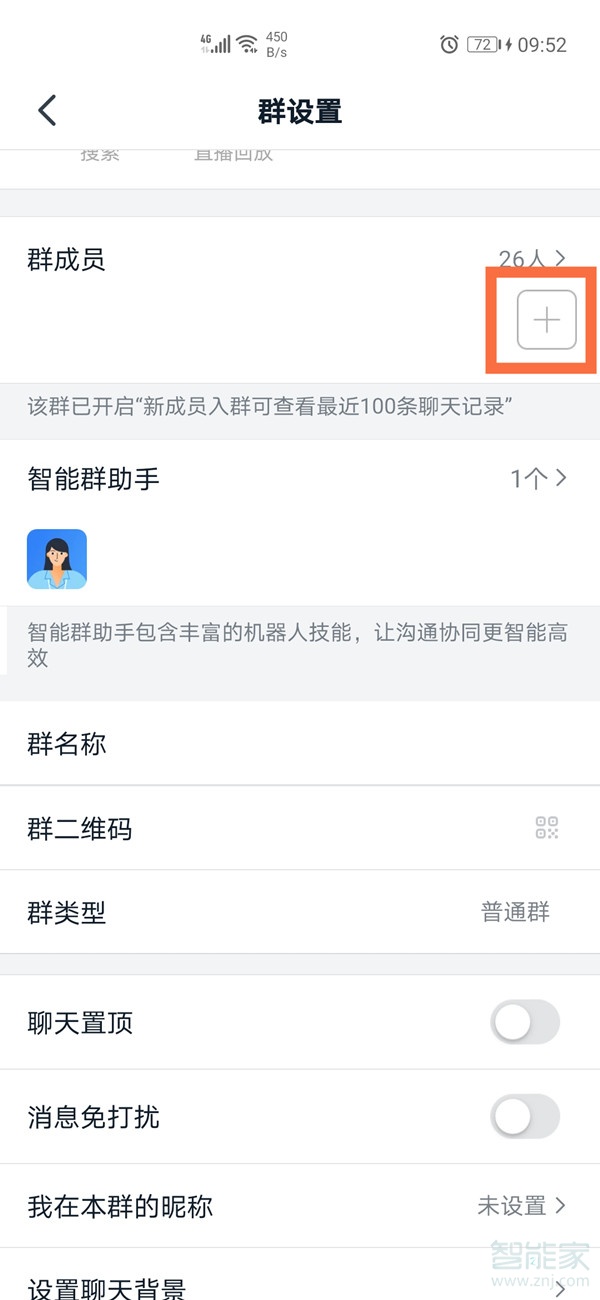
Task: Enable 消息免打扰
Action: pyautogui.click(x=525, y=1116)
